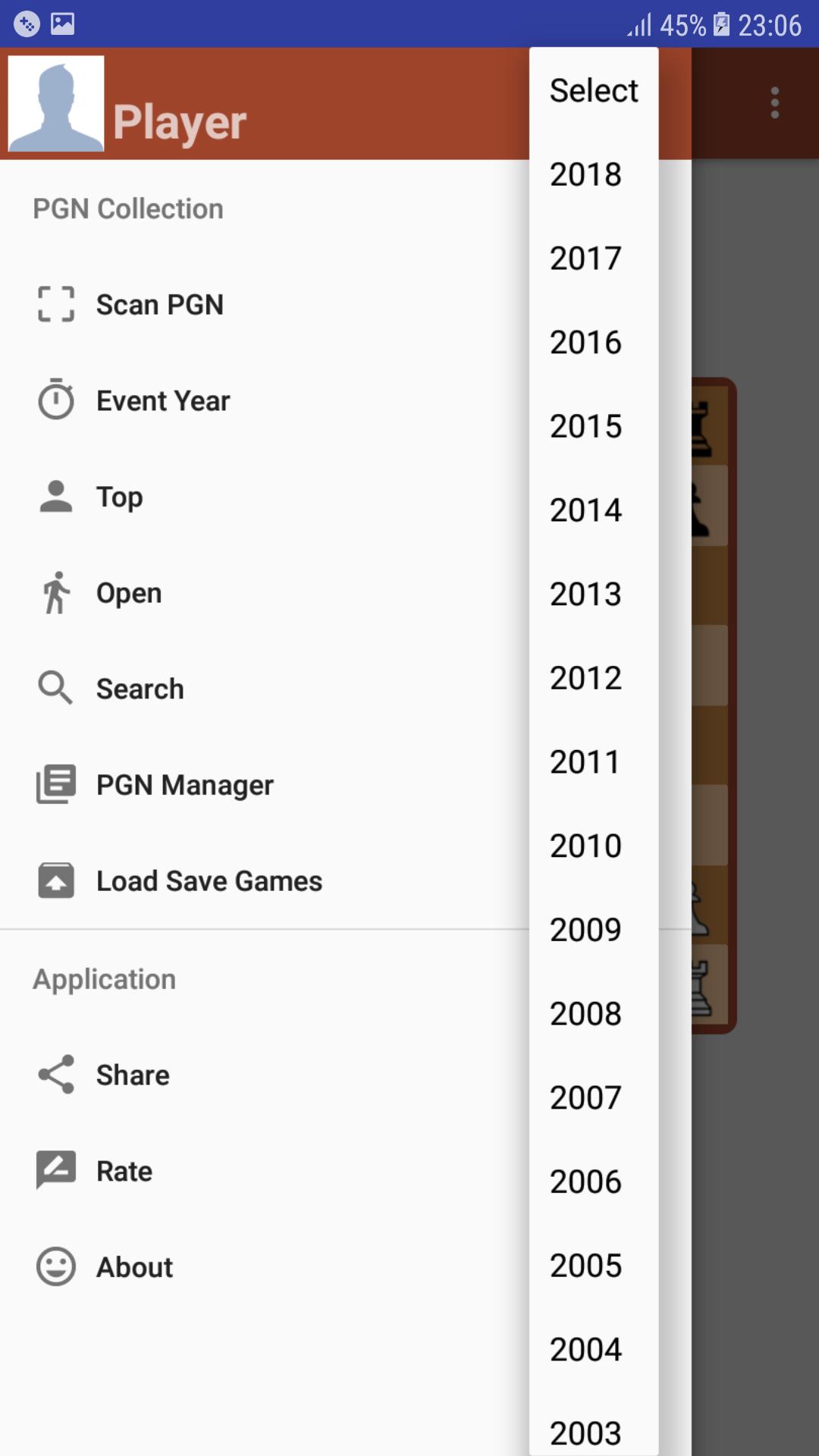Click the Open walking figure icon
819x1456 pixels.
point(54,592)
